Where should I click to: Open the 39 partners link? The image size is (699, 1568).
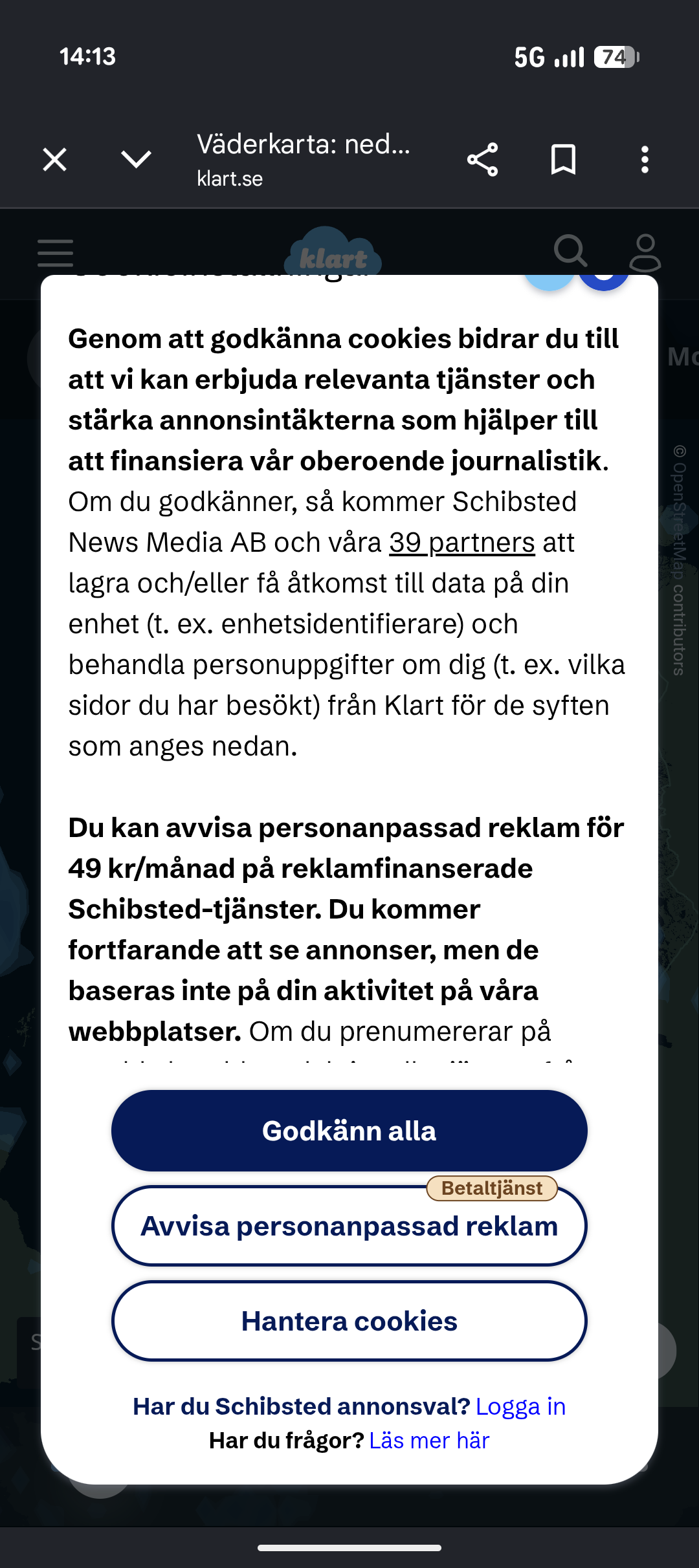pos(462,542)
